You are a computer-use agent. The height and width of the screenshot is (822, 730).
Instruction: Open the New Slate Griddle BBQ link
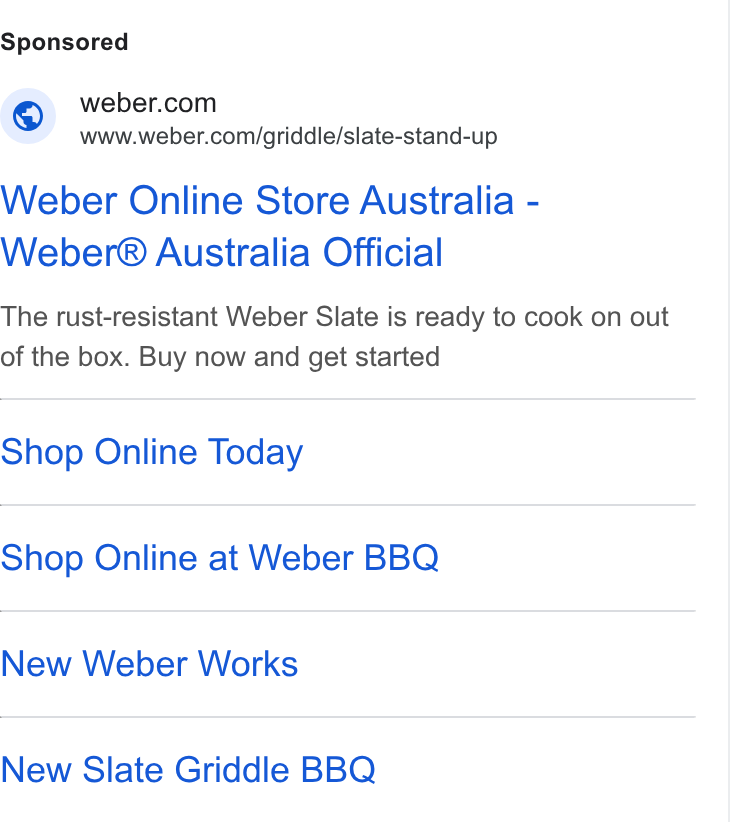pyautogui.click(x=188, y=770)
